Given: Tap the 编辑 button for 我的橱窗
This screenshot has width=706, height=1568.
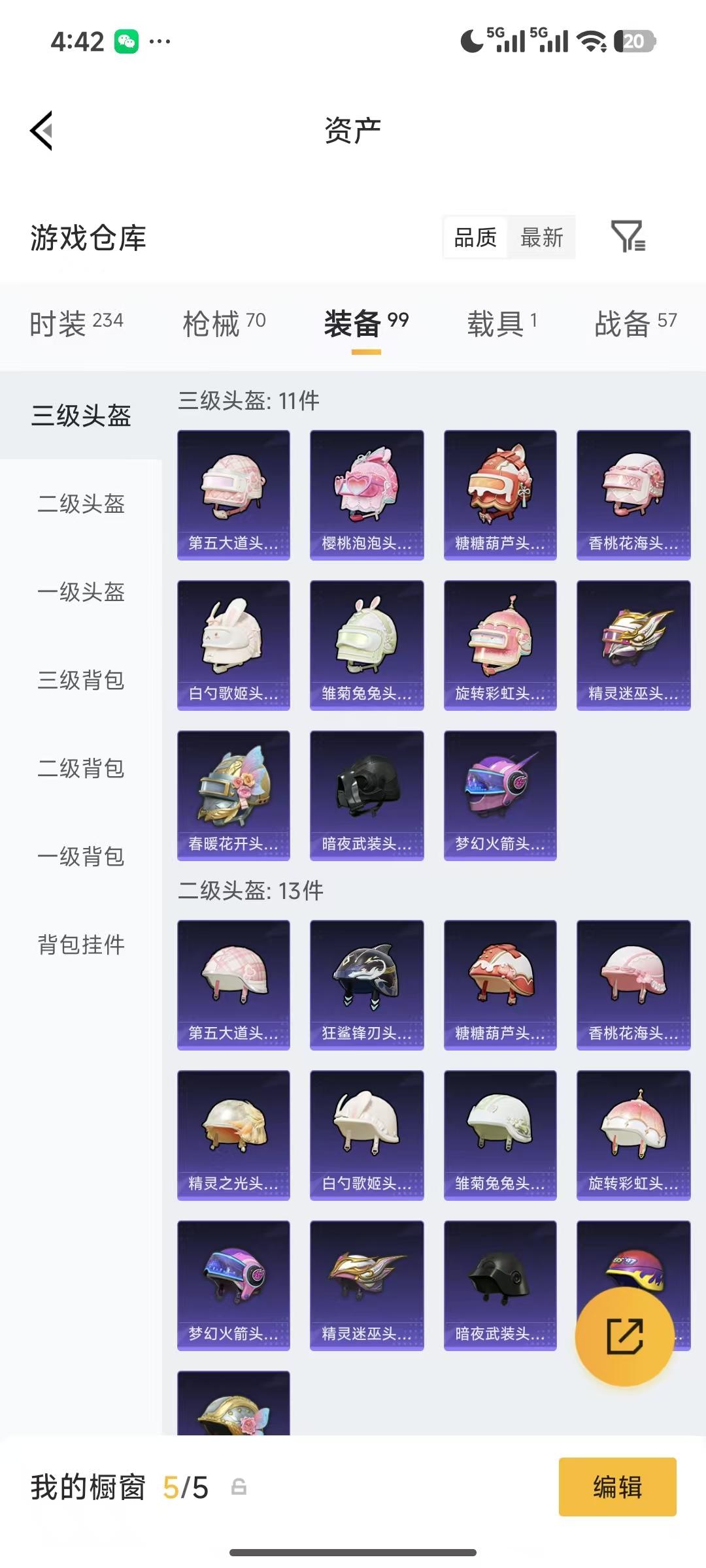Looking at the screenshot, I should [617, 1488].
